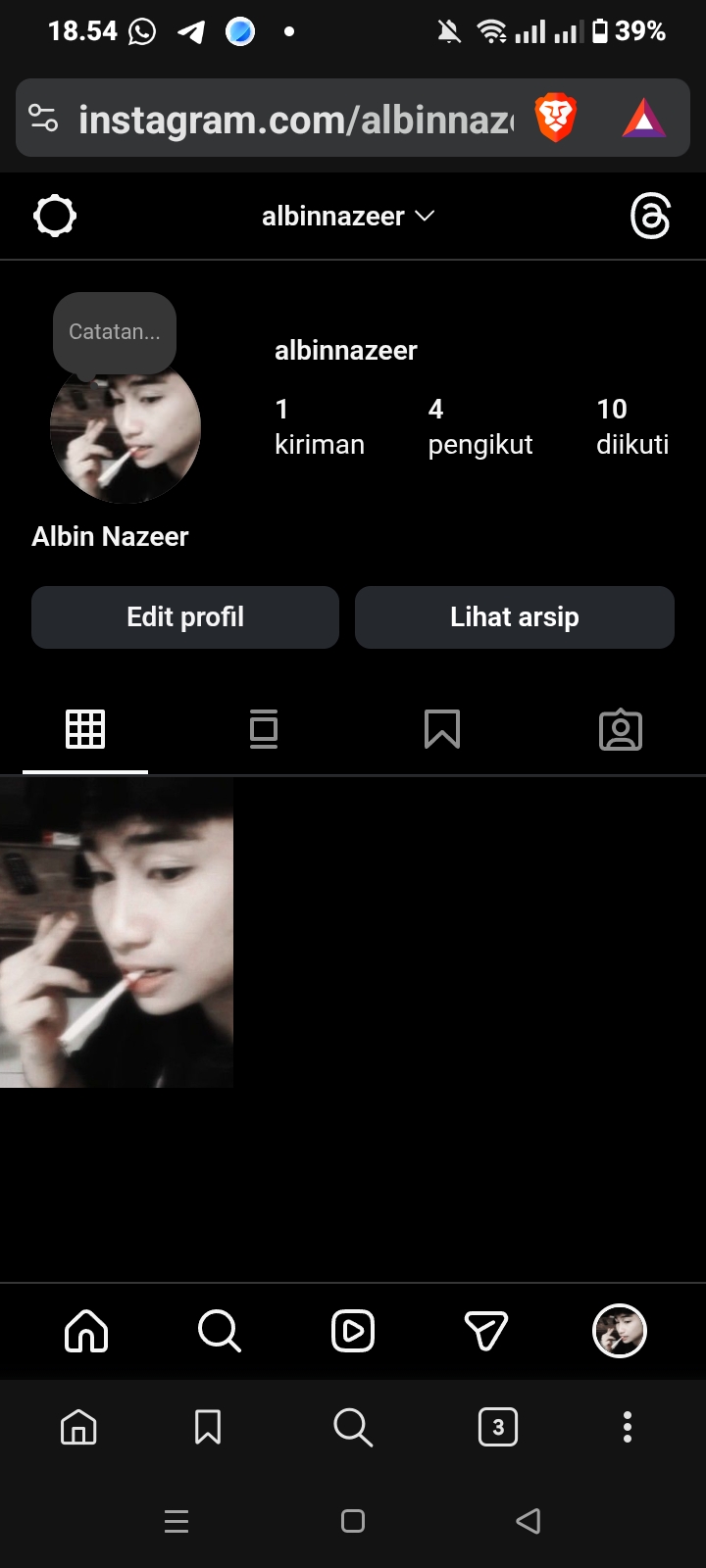This screenshot has width=706, height=1568.
Task: Add a note via Catatan bubble
Action: pos(115,332)
